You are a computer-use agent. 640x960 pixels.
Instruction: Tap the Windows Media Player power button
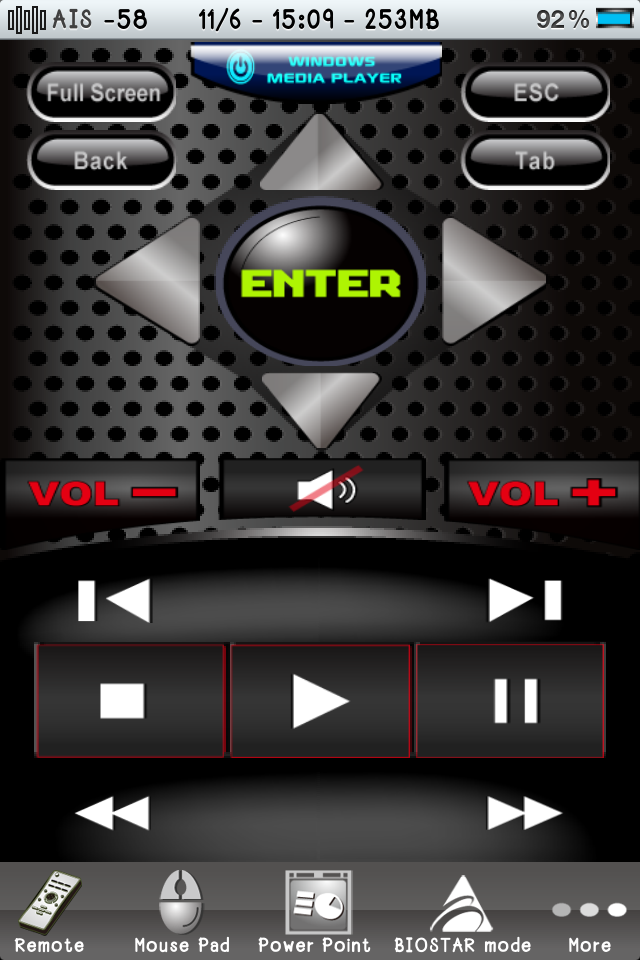[241, 67]
